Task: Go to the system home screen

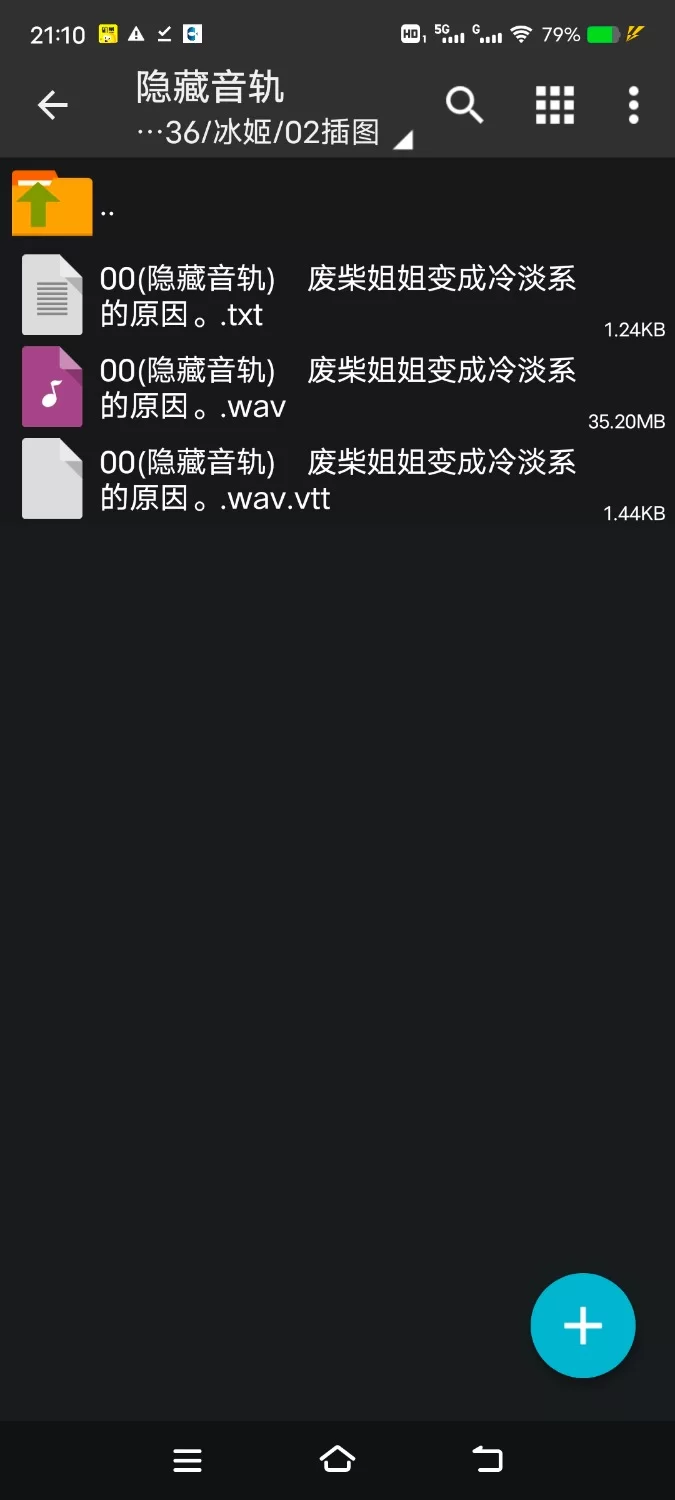Action: coord(337,1460)
